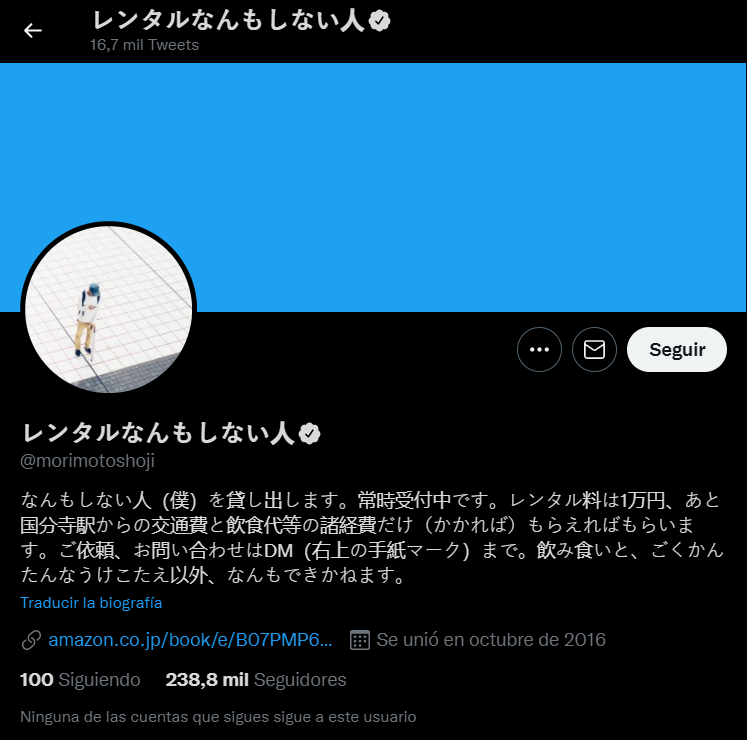Follow this account with Seguir
This screenshot has width=747, height=740.
click(x=677, y=350)
